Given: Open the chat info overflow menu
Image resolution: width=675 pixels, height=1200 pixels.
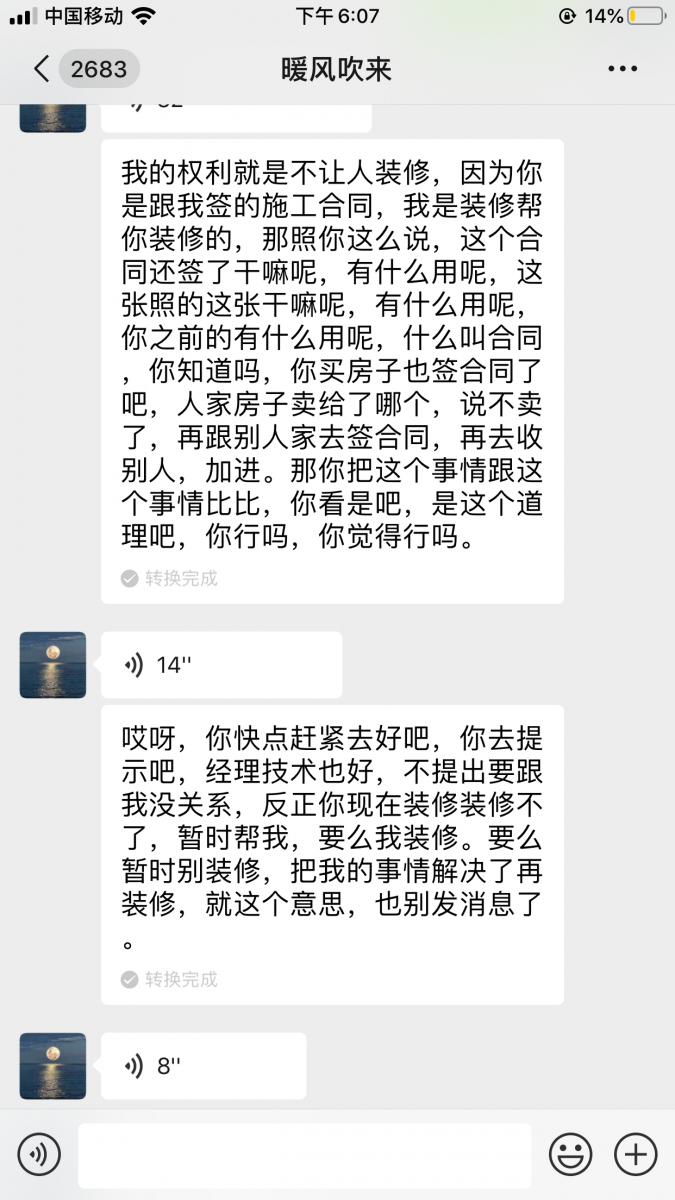Looking at the screenshot, I should pyautogui.click(x=622, y=69).
